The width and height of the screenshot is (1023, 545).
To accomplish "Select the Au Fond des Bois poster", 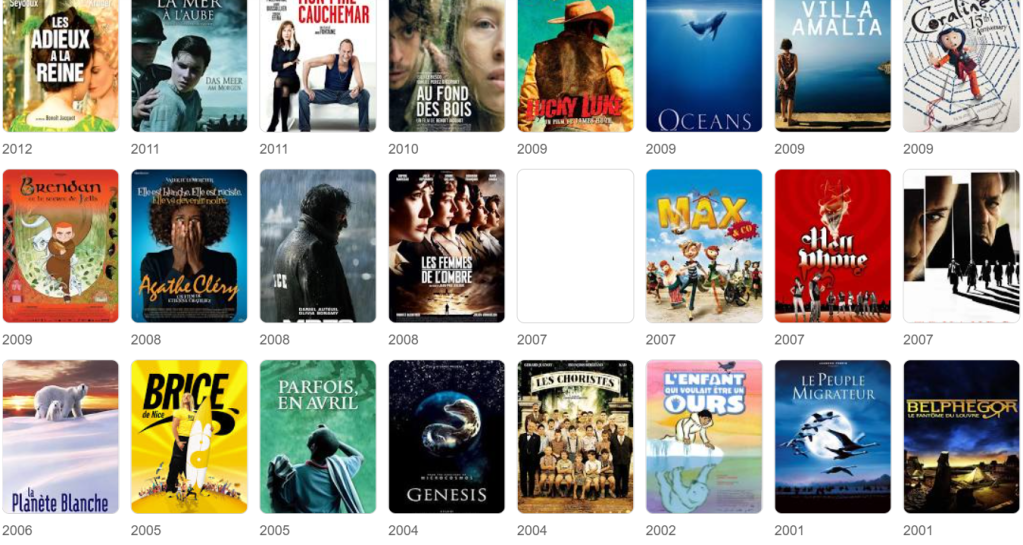I will click(446, 66).
